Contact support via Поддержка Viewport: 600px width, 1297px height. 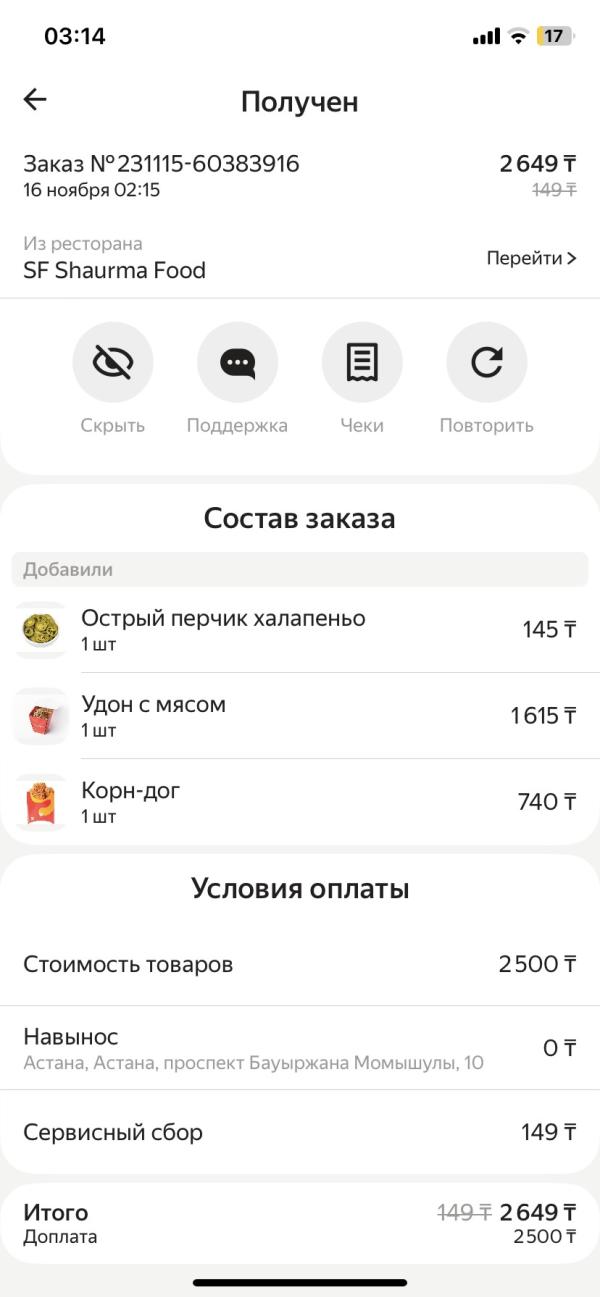point(237,362)
